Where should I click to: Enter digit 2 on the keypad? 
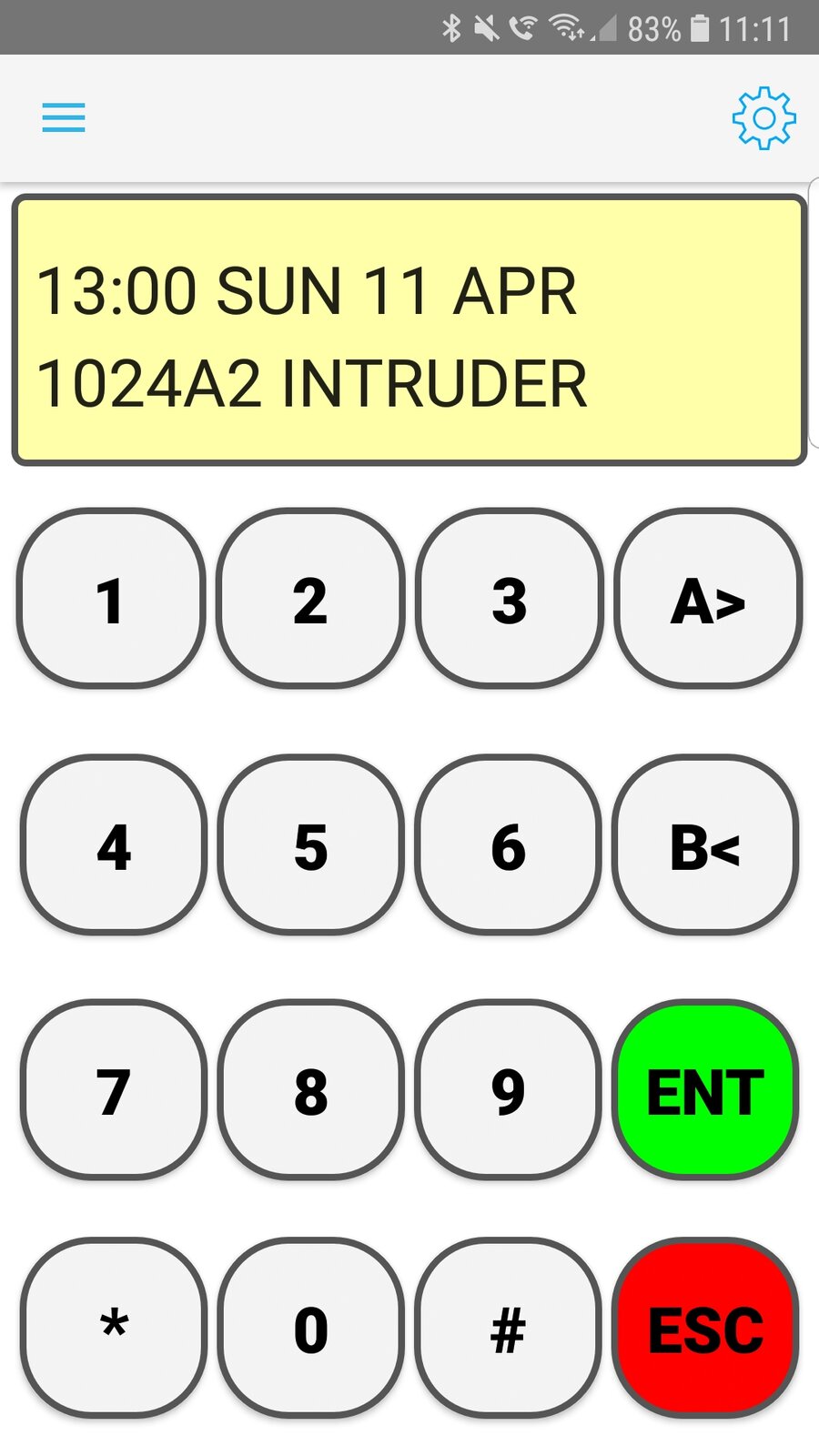310,599
